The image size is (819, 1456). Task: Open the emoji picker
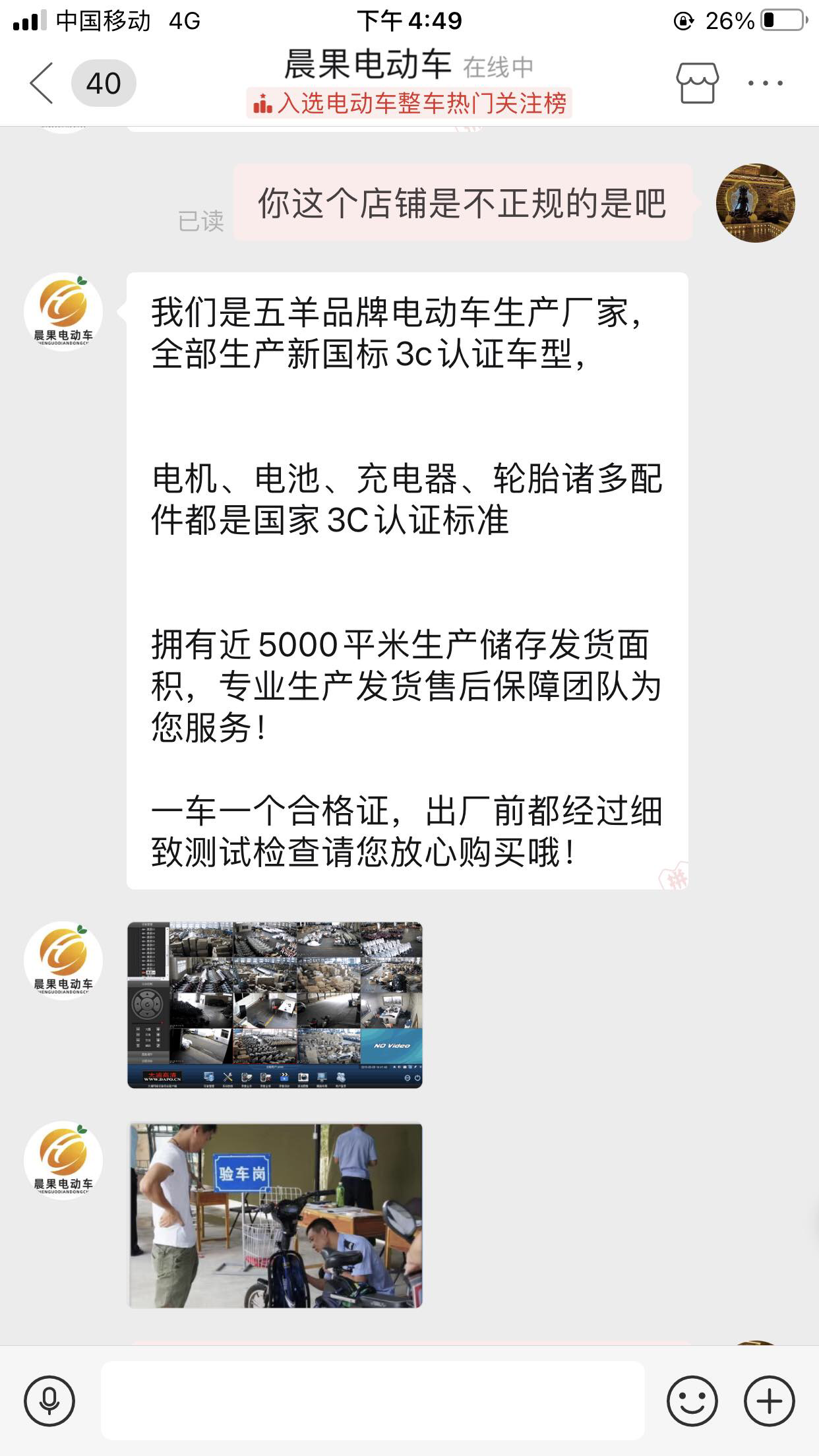[692, 1401]
